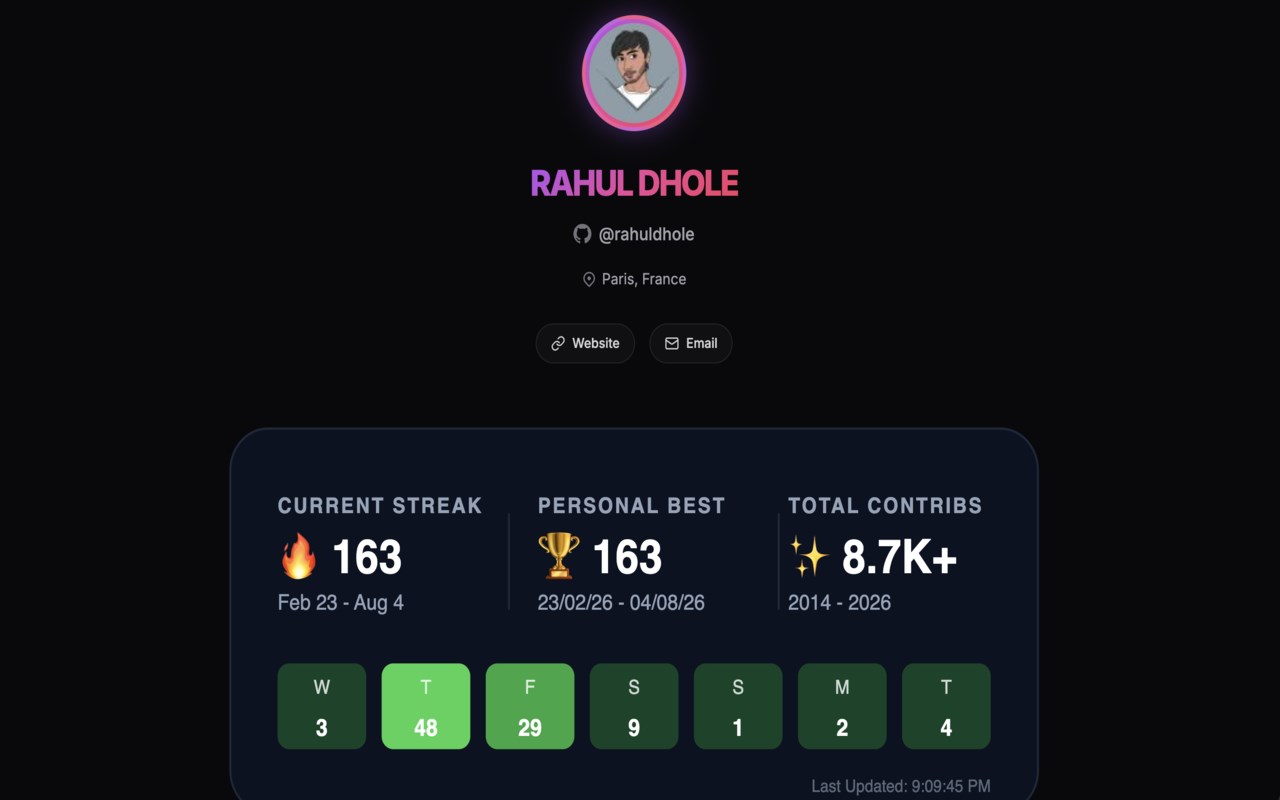Open the @rahuldhole GitHub profile link
The width and height of the screenshot is (1280, 800).
click(x=634, y=234)
